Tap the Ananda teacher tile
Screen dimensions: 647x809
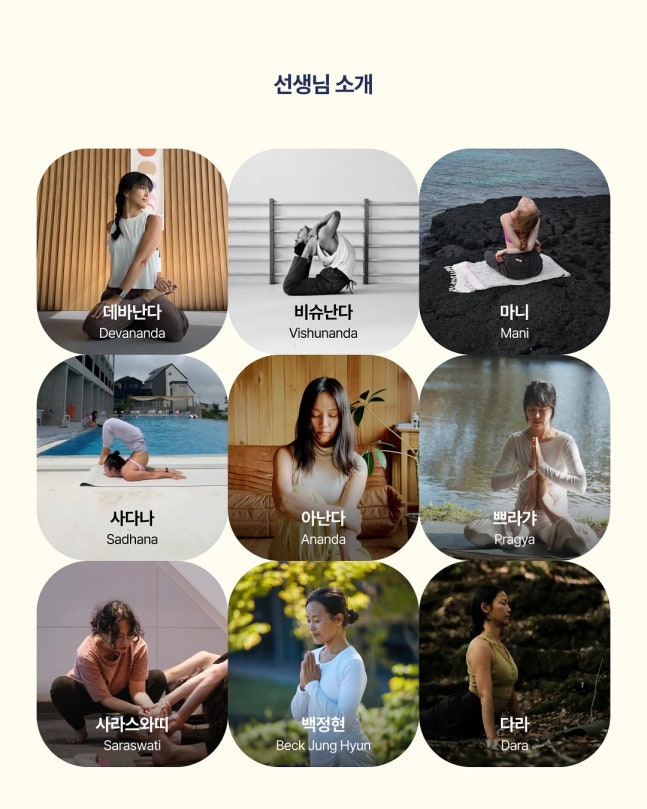pos(323,457)
